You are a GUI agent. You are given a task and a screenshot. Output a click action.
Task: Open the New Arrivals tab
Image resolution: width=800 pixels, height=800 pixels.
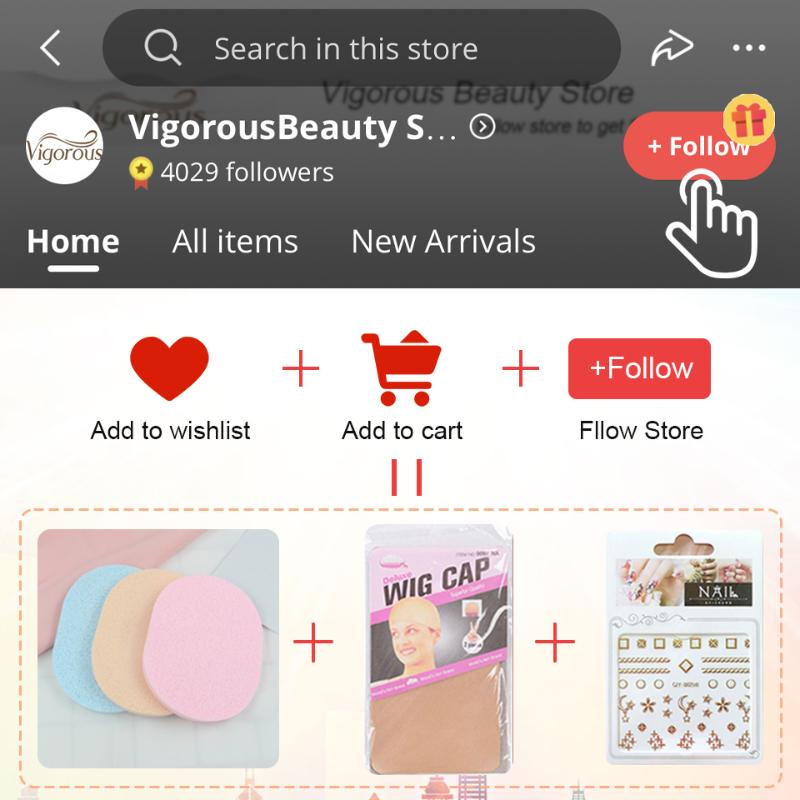[443, 242]
